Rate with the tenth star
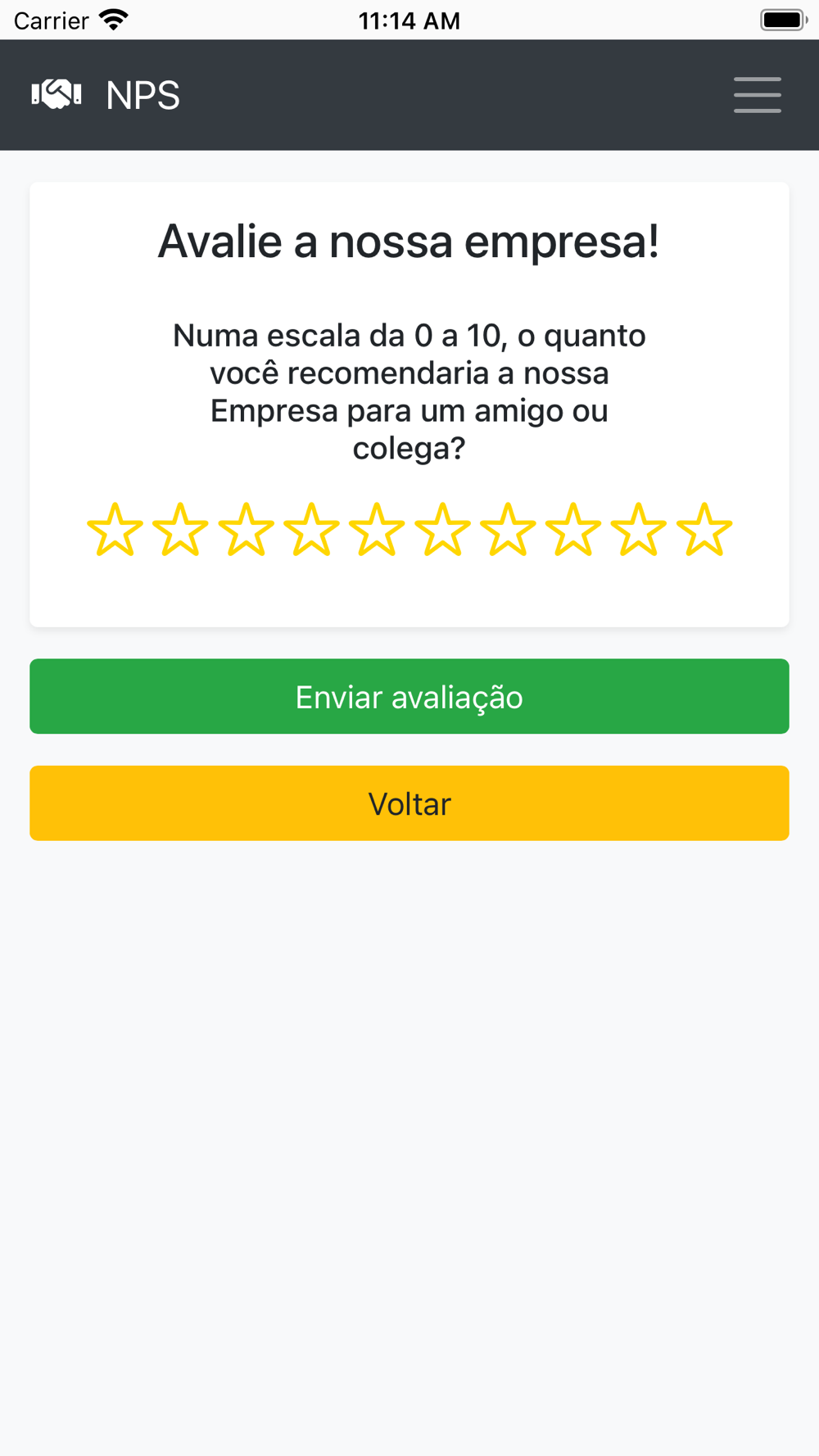This screenshot has height=1456, width=819. click(x=704, y=531)
